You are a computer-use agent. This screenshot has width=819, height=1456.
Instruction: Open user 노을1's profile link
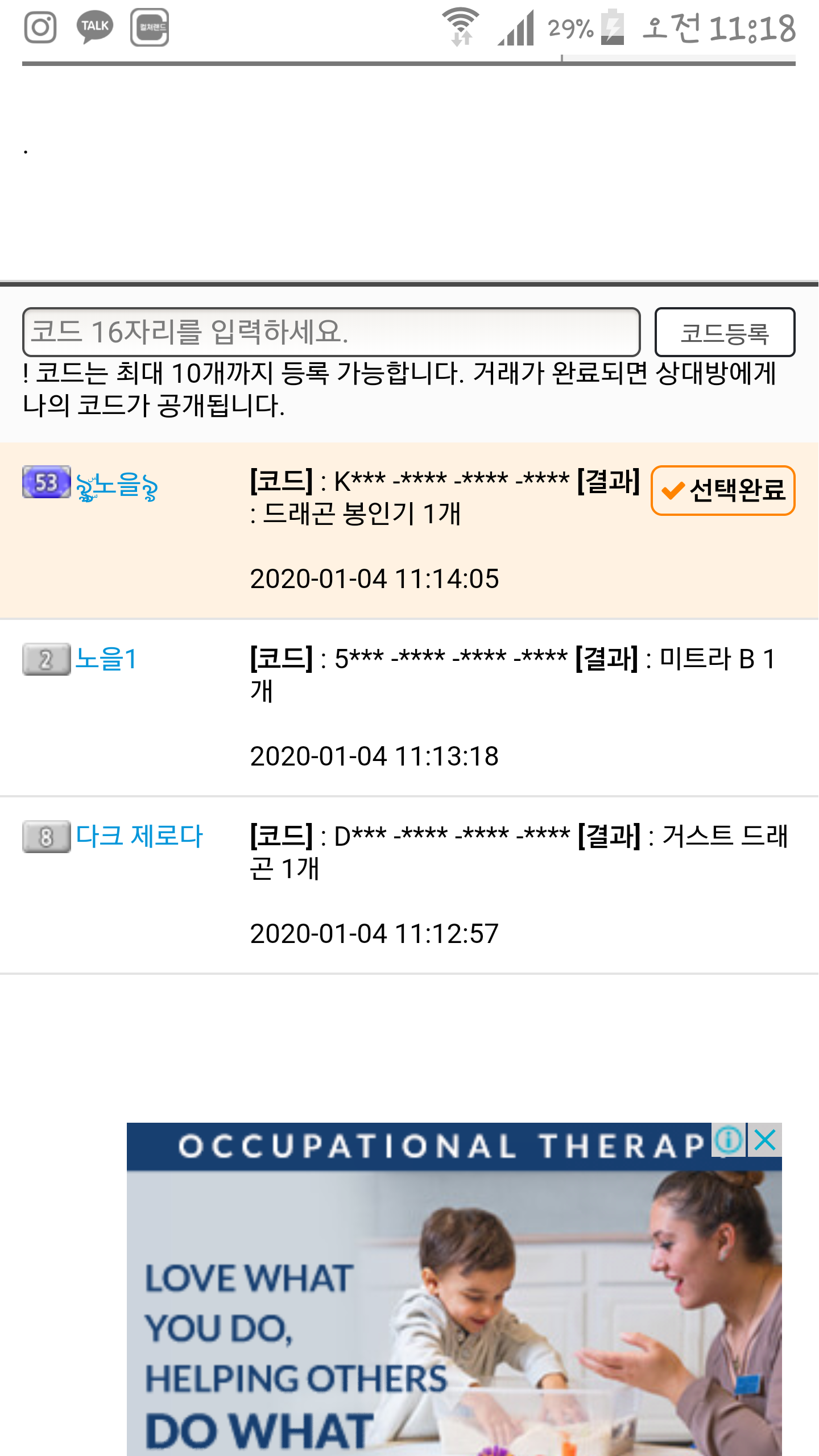coord(106,659)
